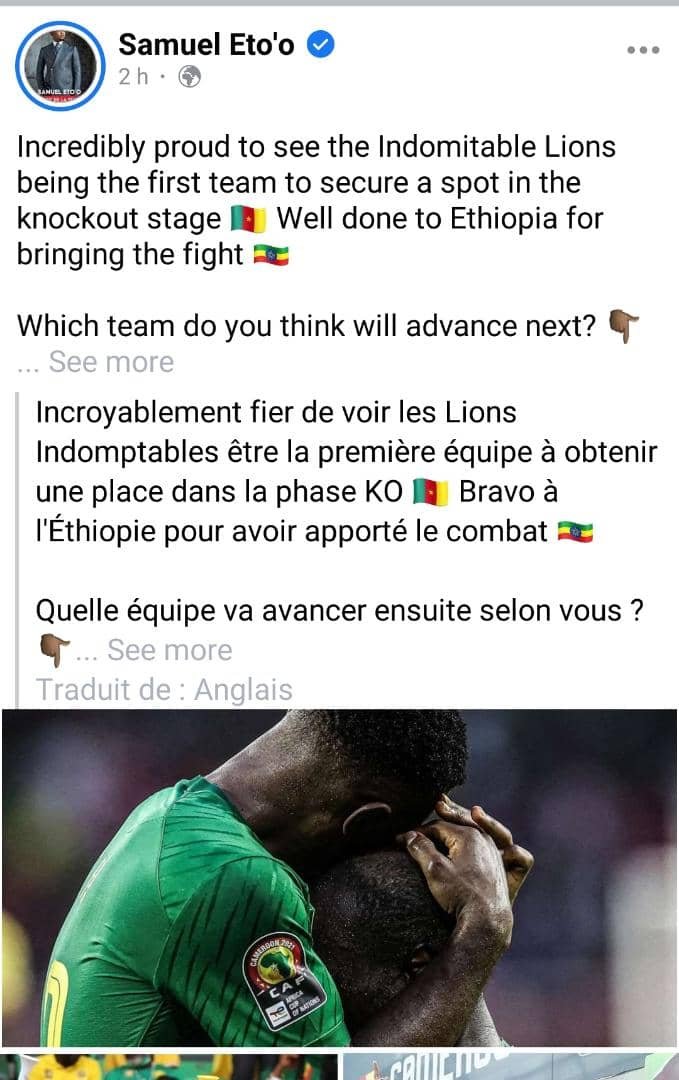Expand the French translation with See more

click(169, 650)
